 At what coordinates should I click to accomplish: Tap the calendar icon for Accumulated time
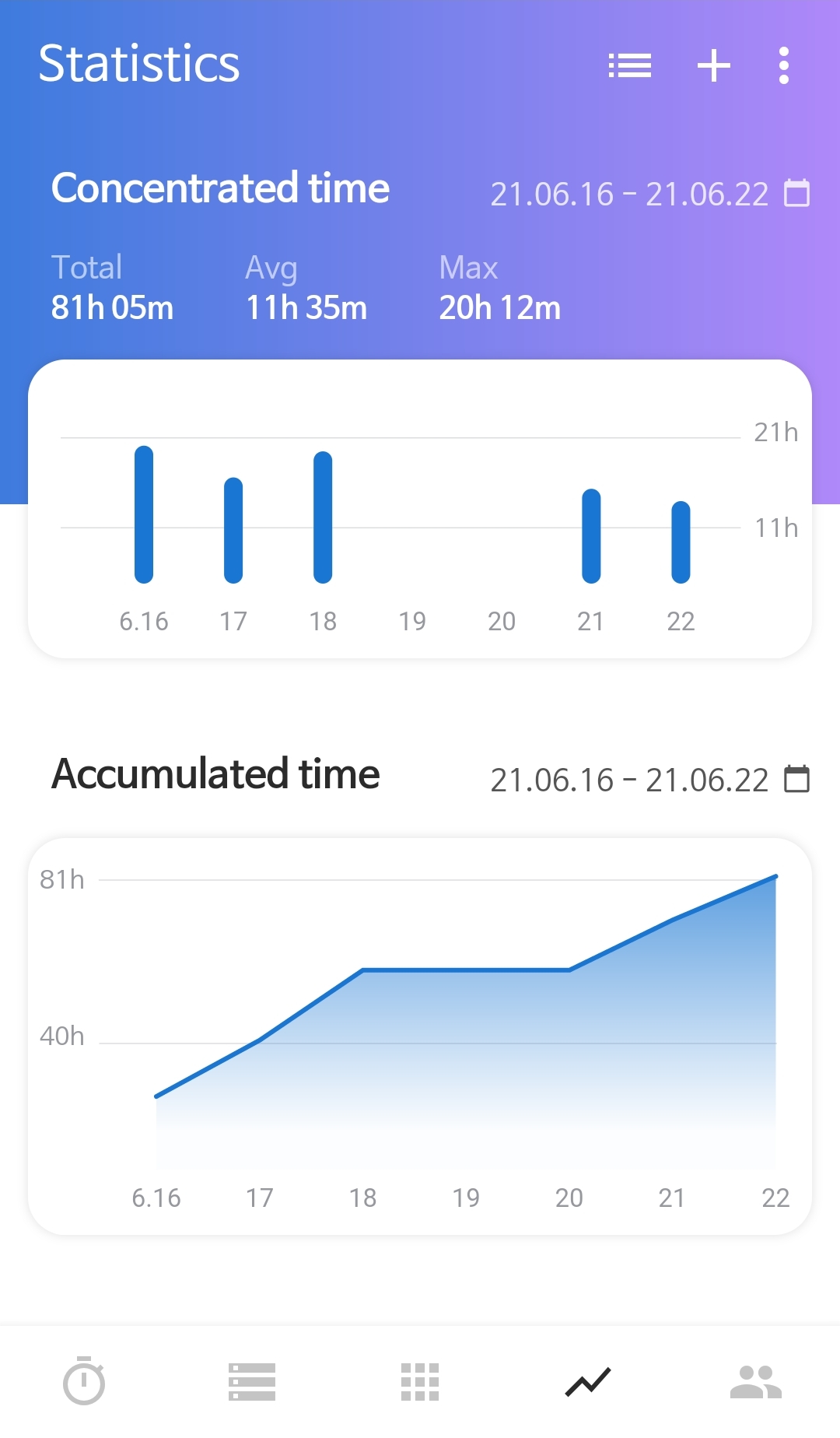(797, 779)
